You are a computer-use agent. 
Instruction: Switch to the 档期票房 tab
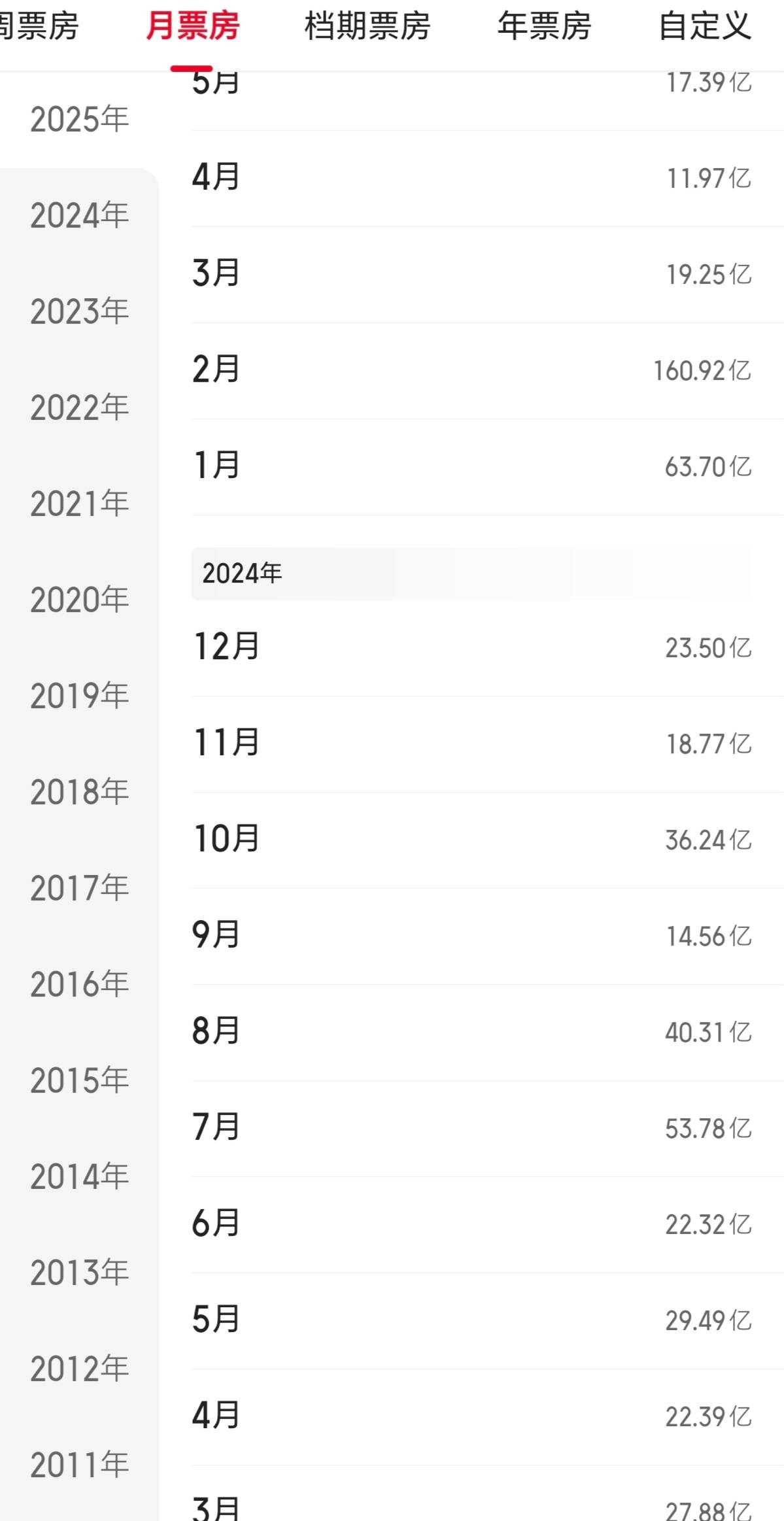[x=367, y=26]
